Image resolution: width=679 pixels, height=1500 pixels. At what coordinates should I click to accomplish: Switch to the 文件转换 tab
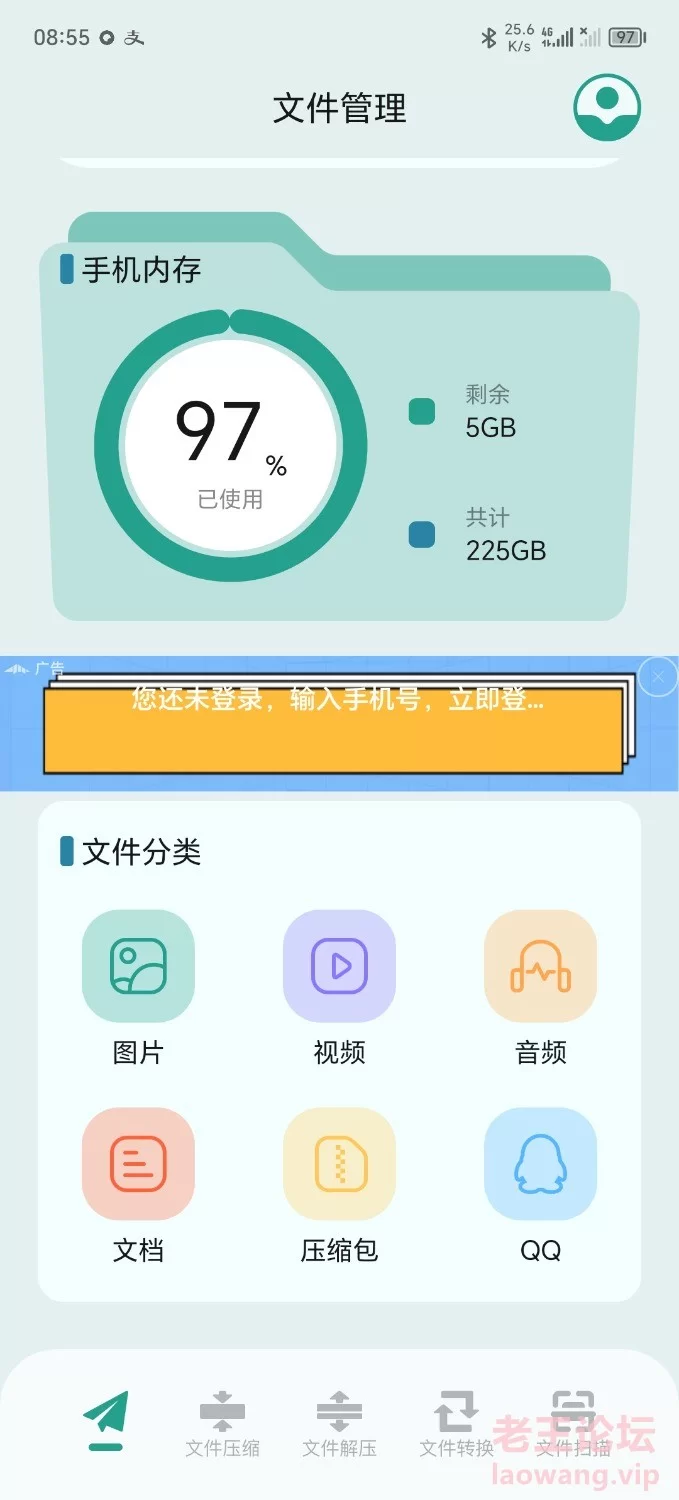tap(457, 1425)
